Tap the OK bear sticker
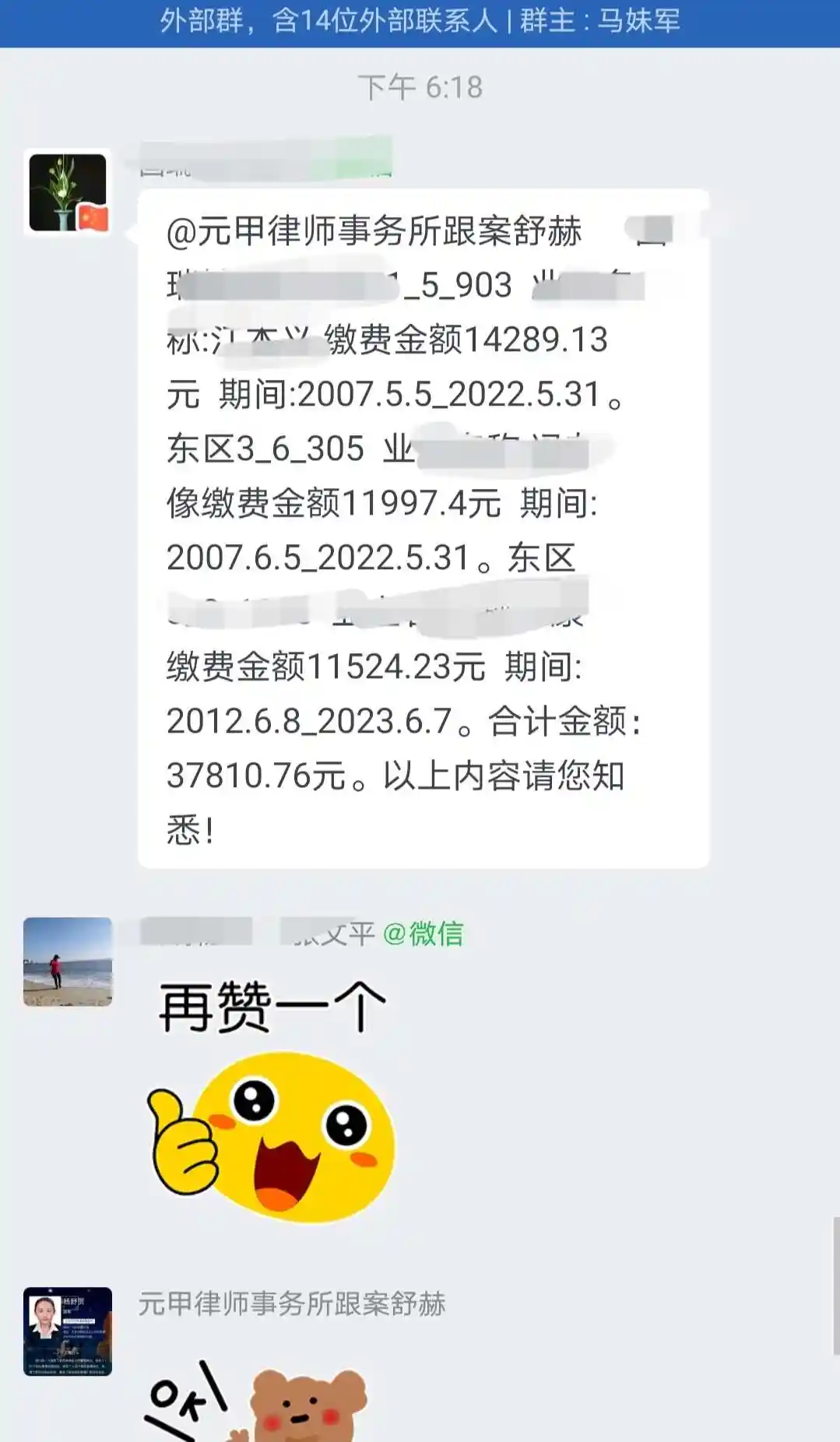This screenshot has height=1442, width=840. (x=257, y=1402)
